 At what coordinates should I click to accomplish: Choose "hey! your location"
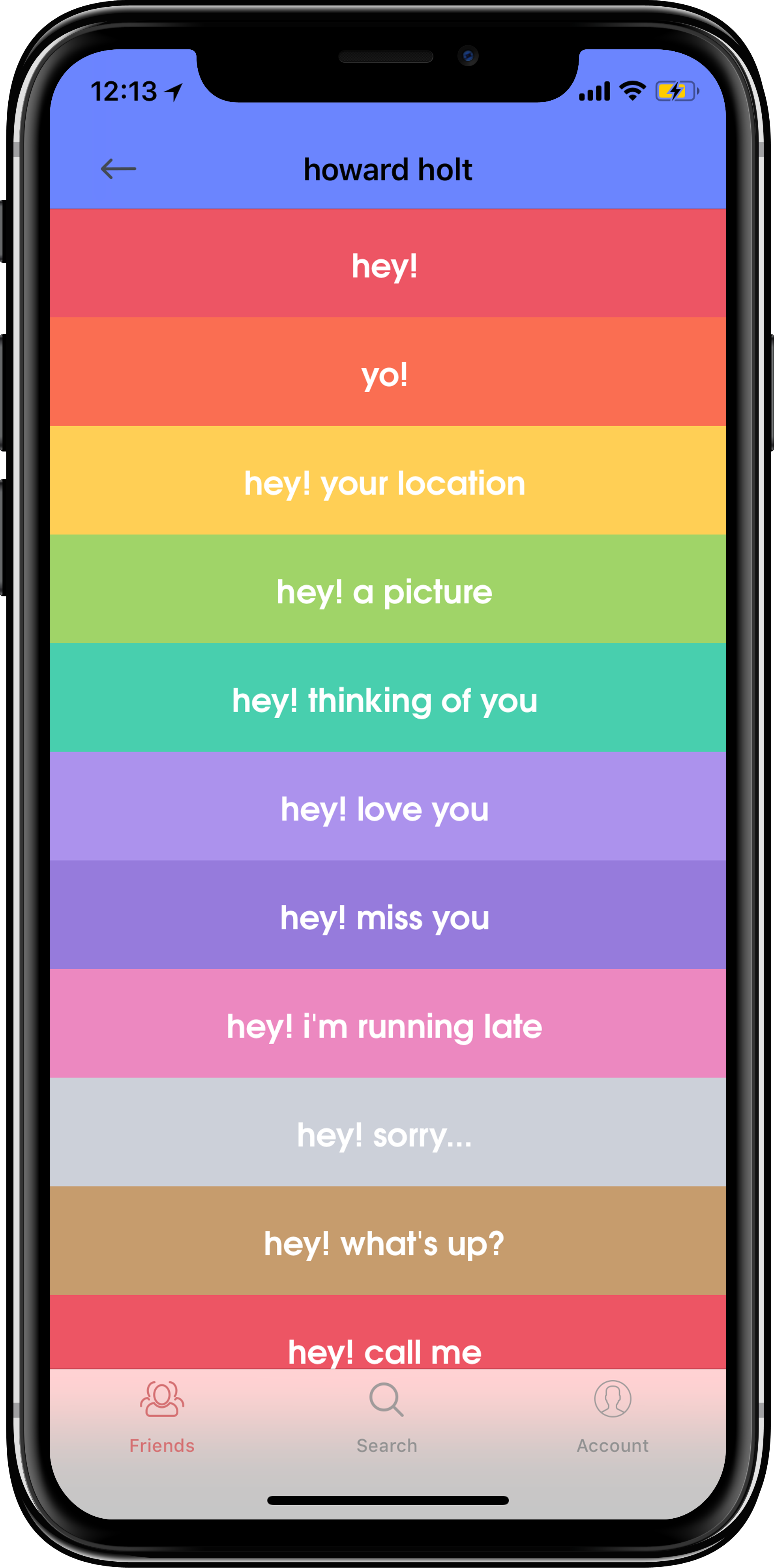387,480
